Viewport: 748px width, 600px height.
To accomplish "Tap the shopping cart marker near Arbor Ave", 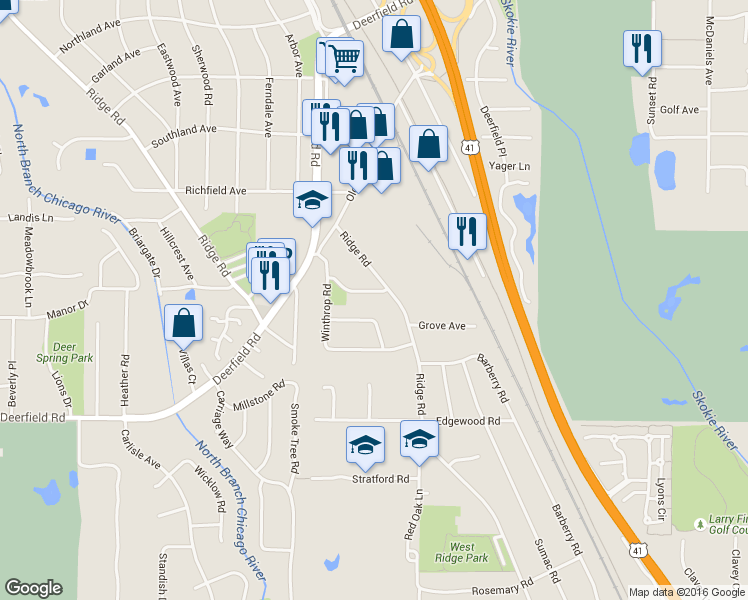I will [344, 56].
